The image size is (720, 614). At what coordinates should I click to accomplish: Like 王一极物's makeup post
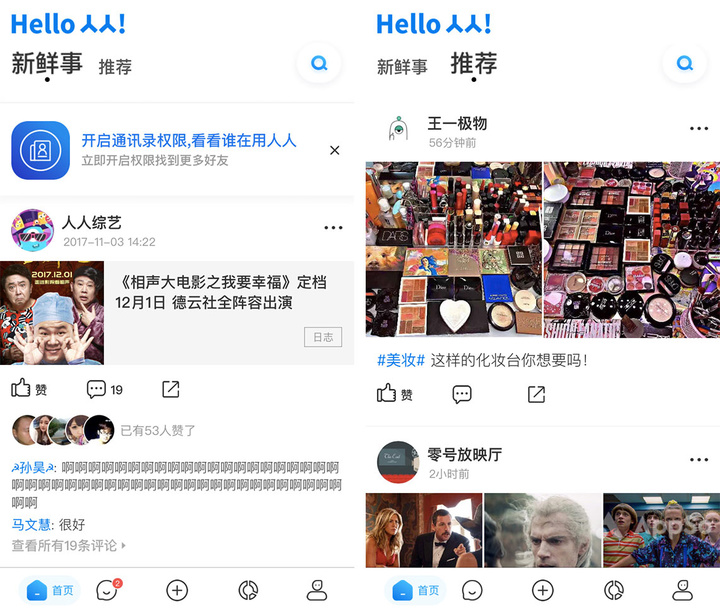click(395, 394)
